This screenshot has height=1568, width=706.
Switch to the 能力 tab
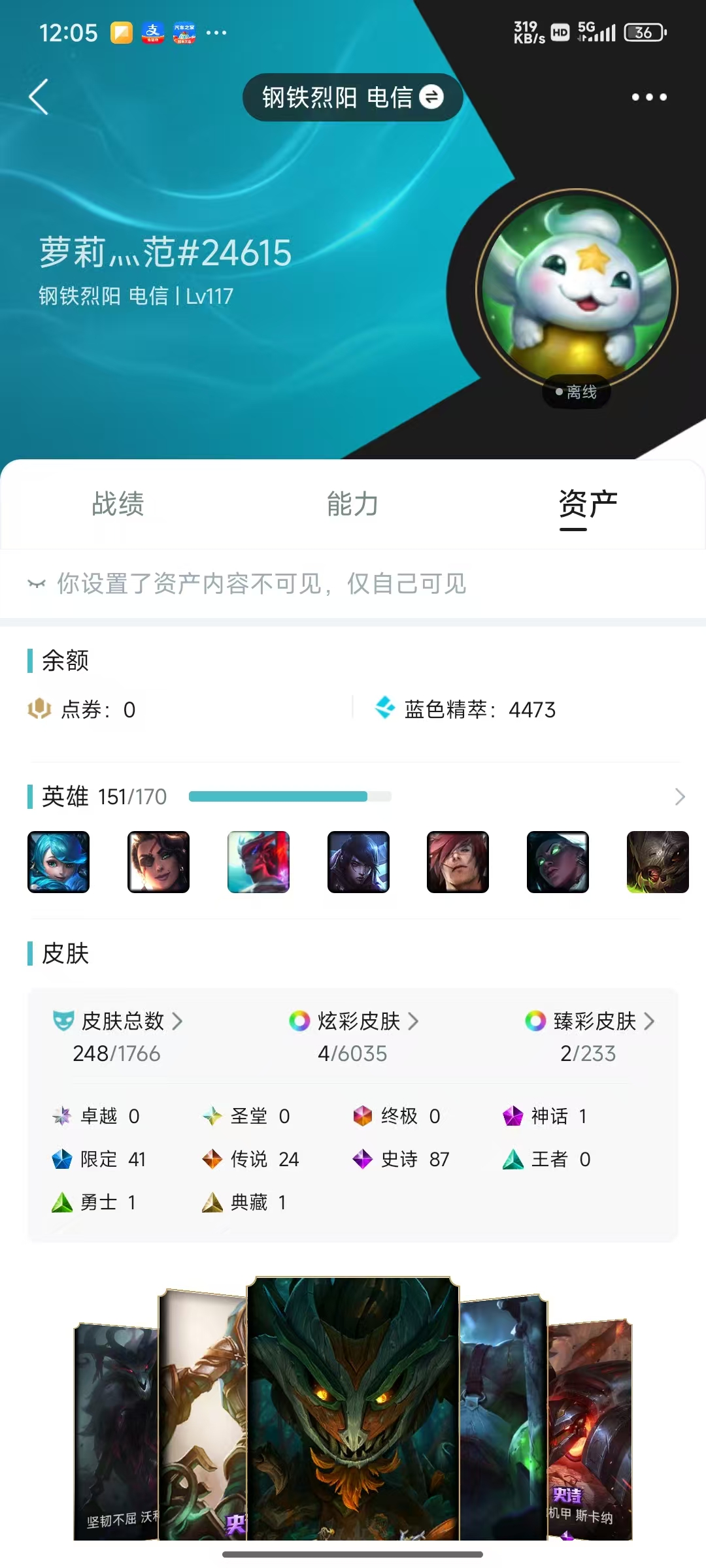pos(352,504)
